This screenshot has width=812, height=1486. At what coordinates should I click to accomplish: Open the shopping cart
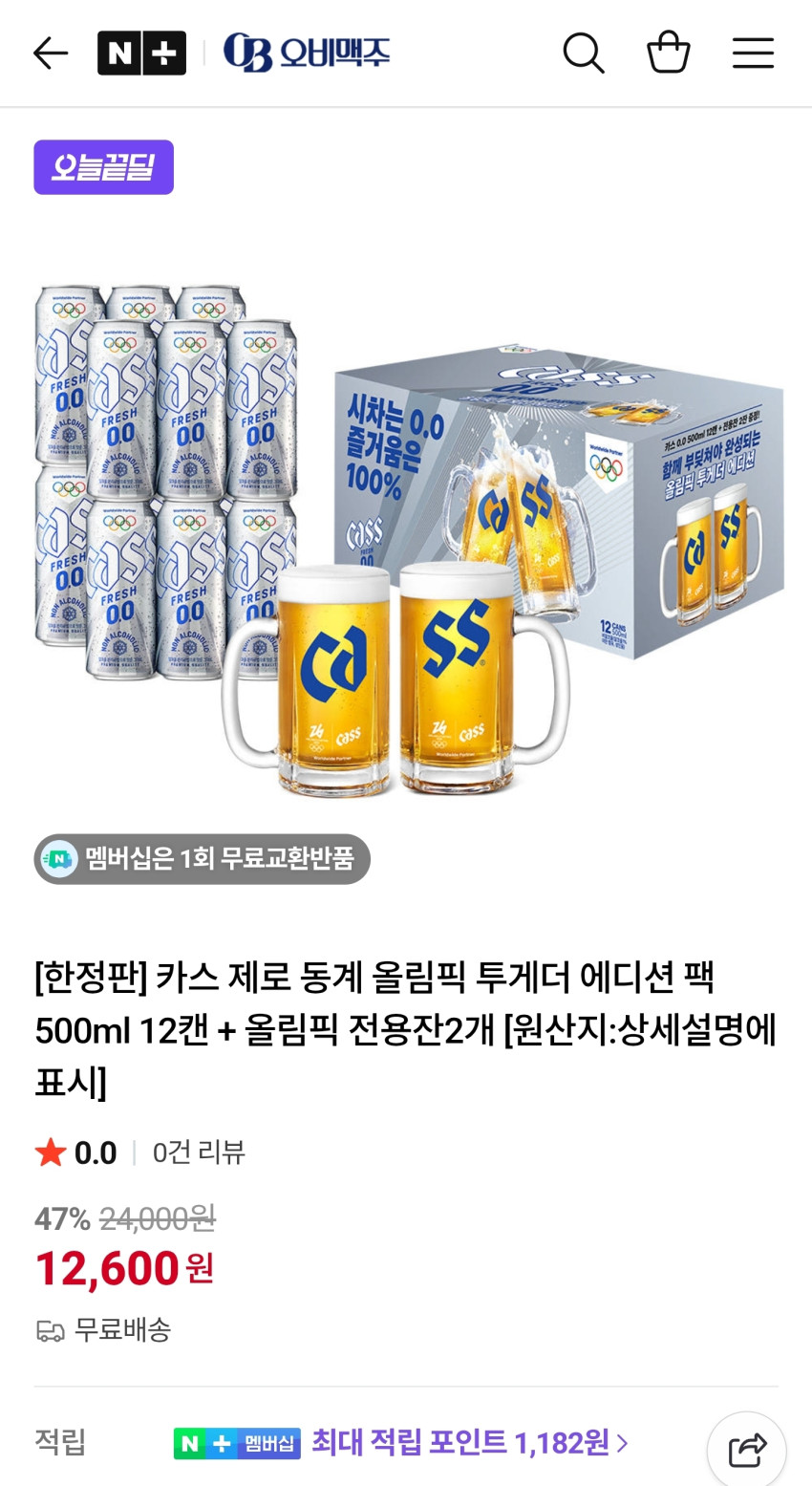pyautogui.click(x=669, y=53)
